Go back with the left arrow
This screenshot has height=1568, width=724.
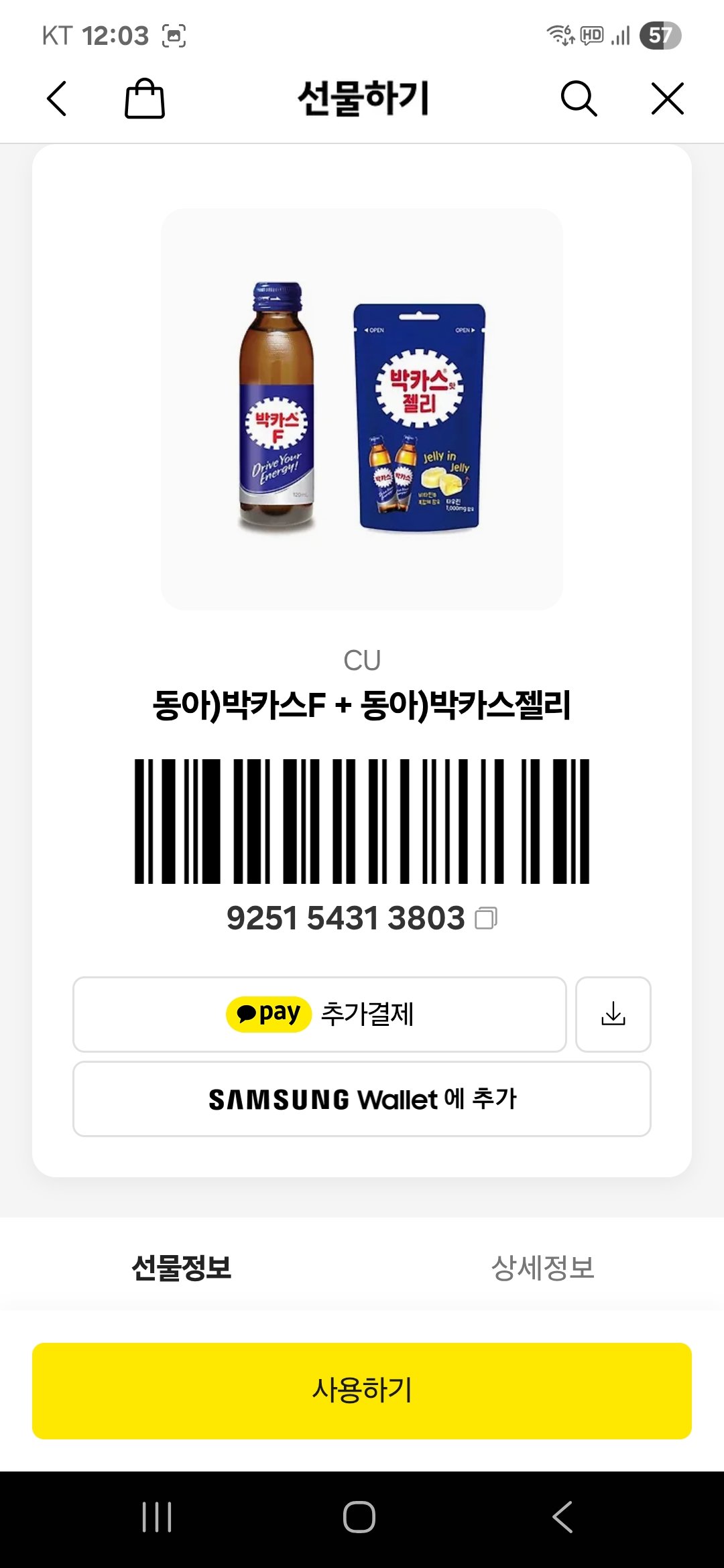click(57, 99)
